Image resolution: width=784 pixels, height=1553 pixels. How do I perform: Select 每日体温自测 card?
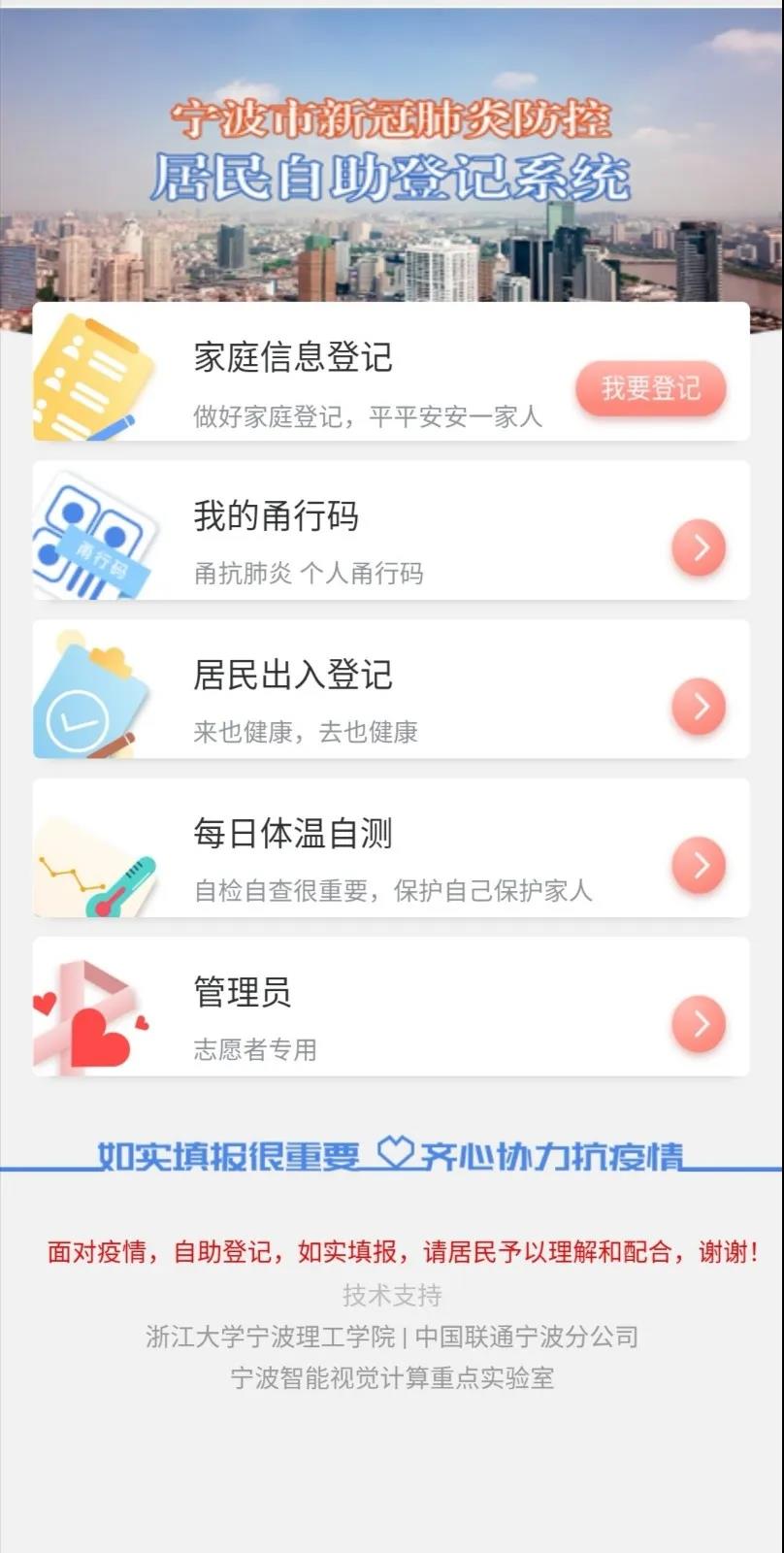click(391, 848)
